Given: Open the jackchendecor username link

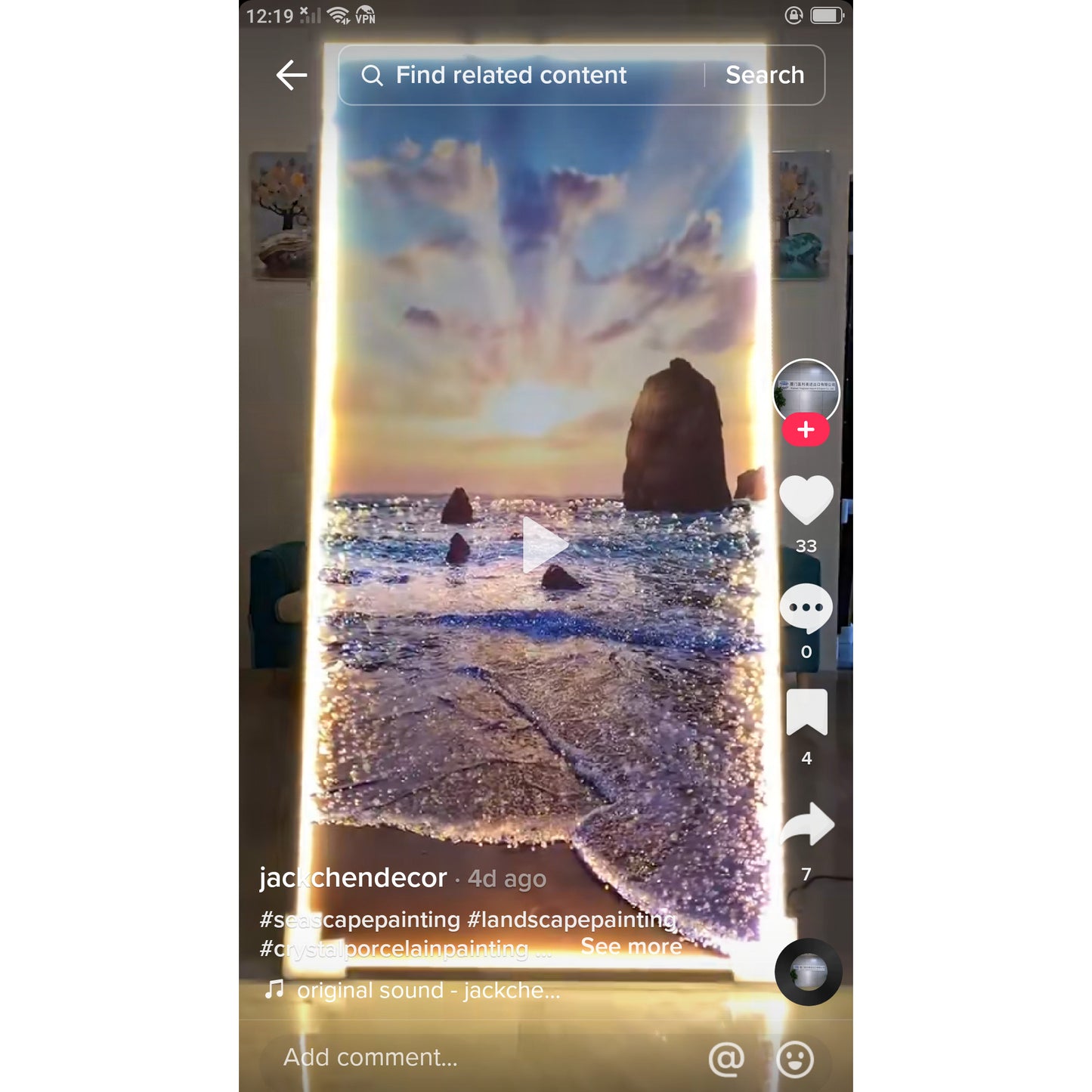Looking at the screenshot, I should pos(354,878).
